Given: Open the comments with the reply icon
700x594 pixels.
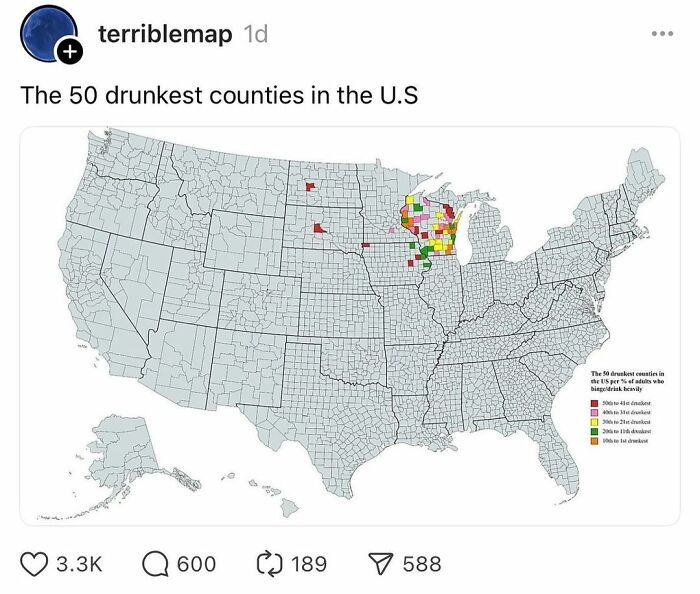Looking at the screenshot, I should [x=155, y=564].
